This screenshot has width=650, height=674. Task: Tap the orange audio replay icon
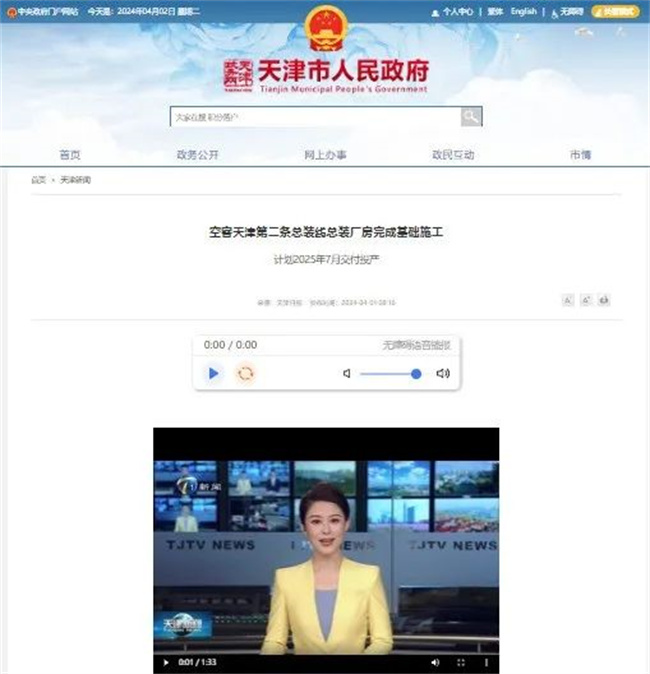(x=245, y=373)
